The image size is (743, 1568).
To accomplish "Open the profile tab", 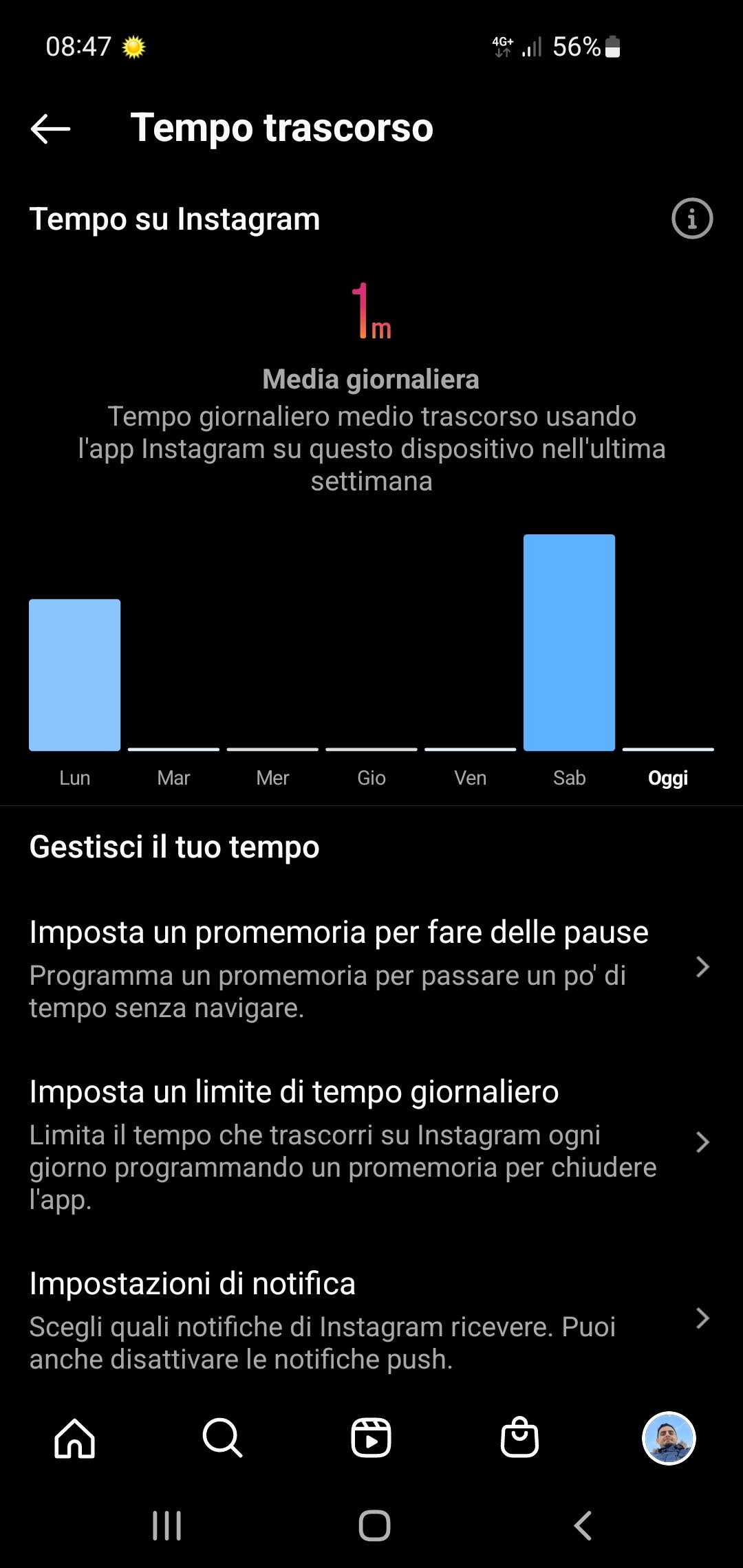I will [x=669, y=1438].
